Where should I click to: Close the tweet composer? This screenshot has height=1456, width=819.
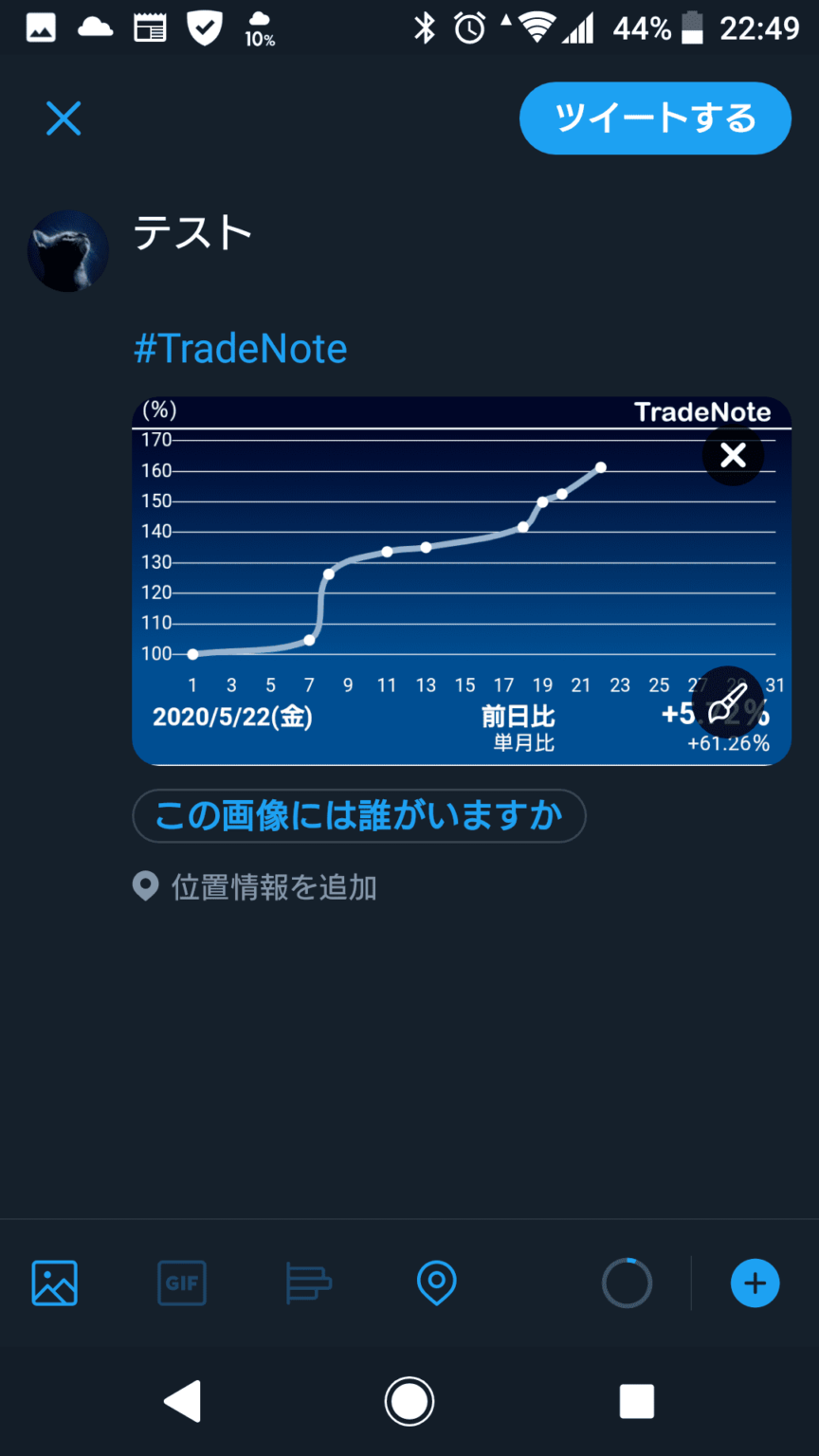point(64,118)
